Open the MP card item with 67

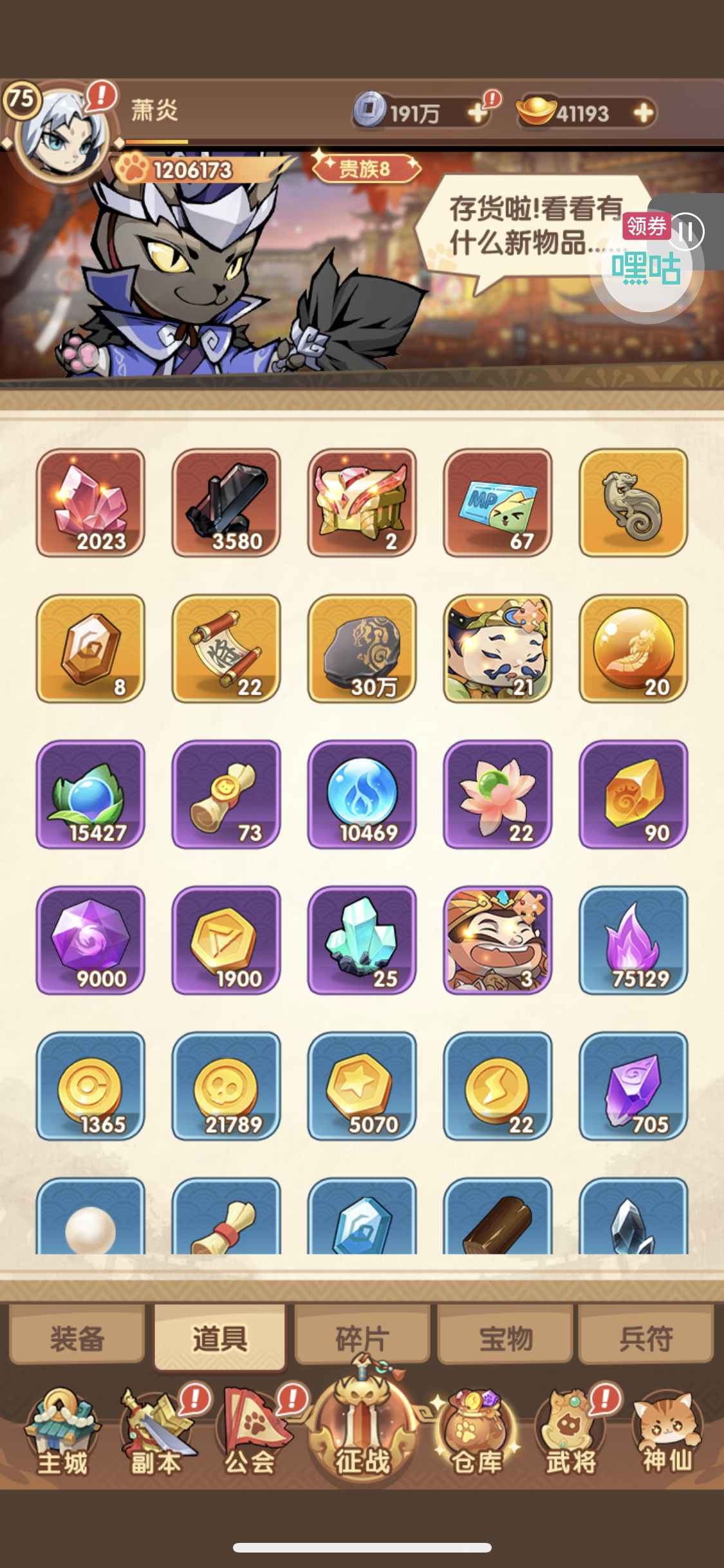(498, 503)
